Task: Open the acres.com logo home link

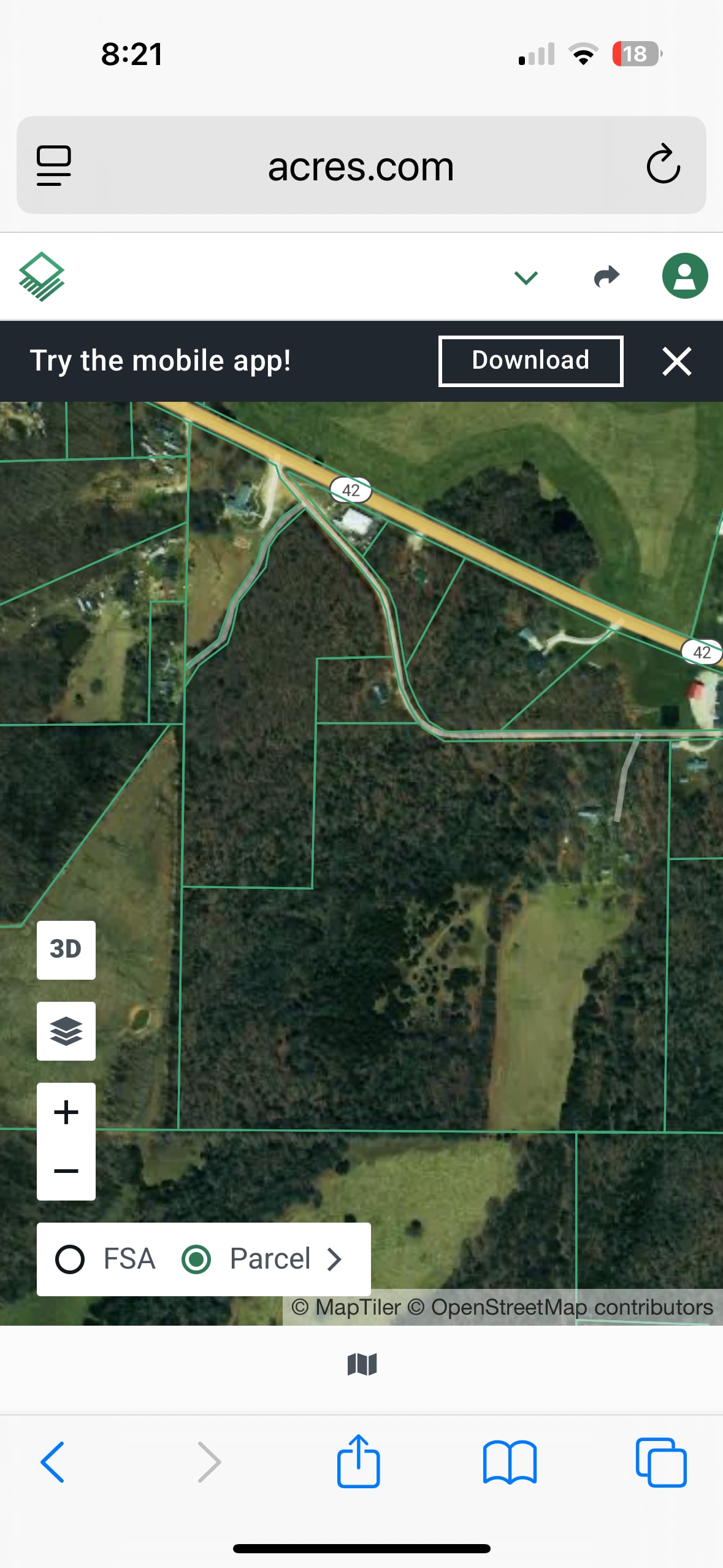Action: click(42, 277)
